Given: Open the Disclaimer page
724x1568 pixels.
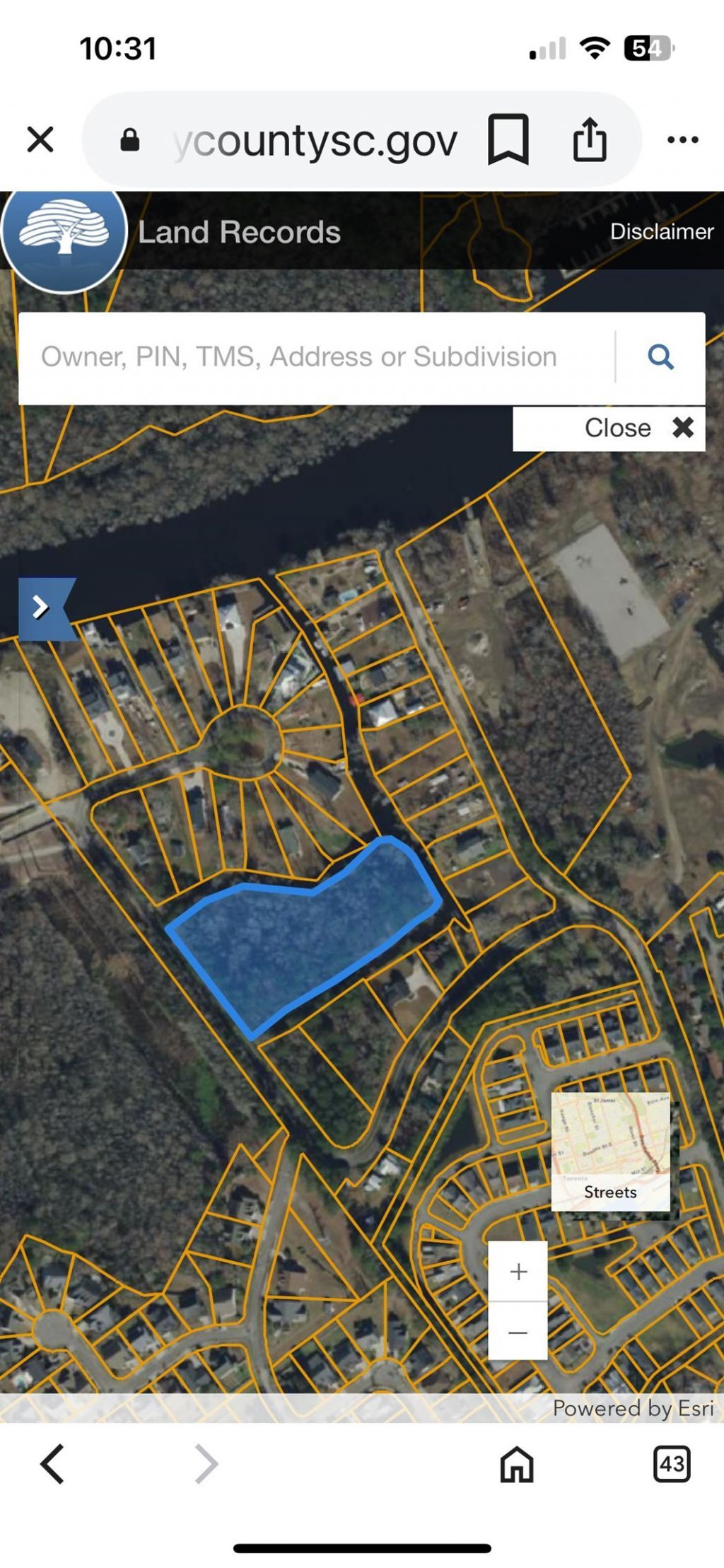Looking at the screenshot, I should pos(660,231).
